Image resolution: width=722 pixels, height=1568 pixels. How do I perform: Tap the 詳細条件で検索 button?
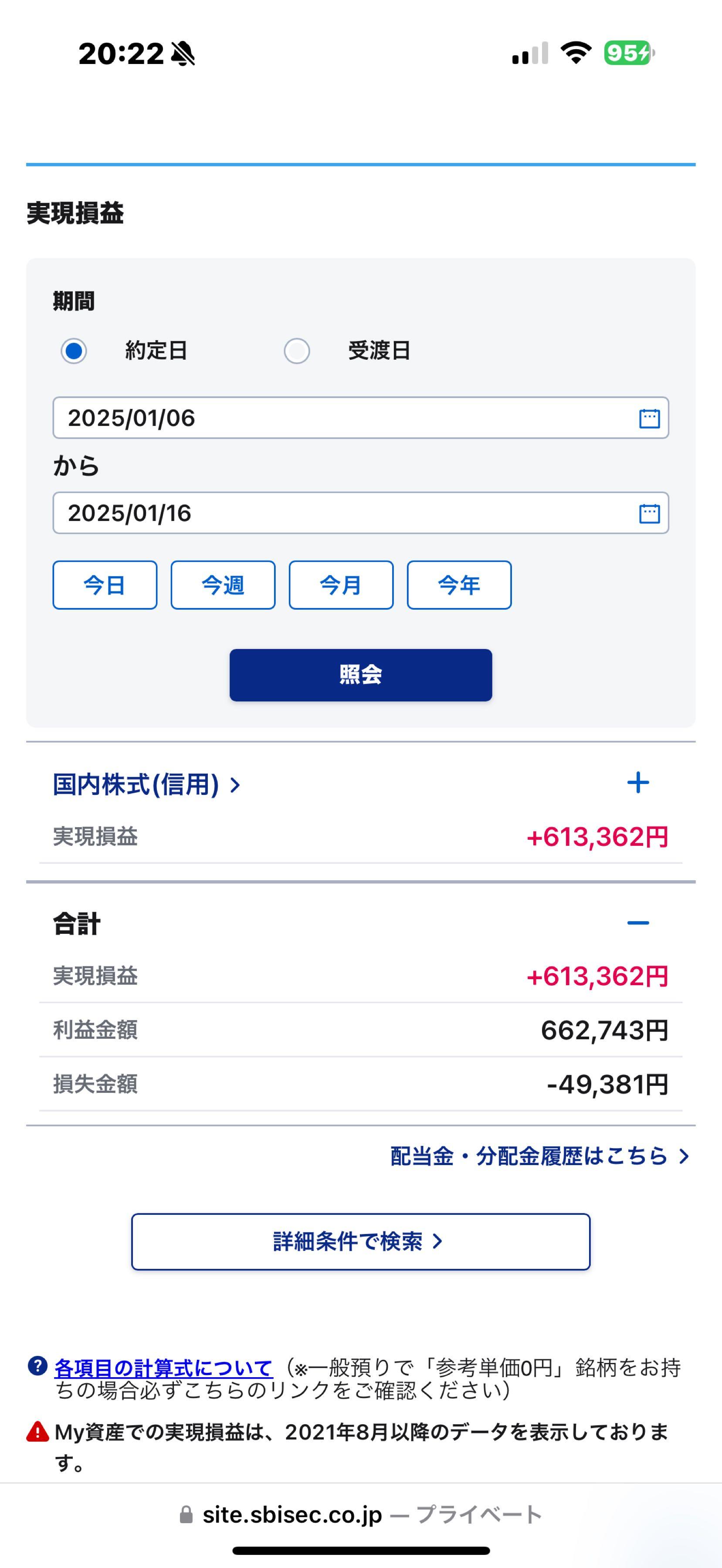360,1241
